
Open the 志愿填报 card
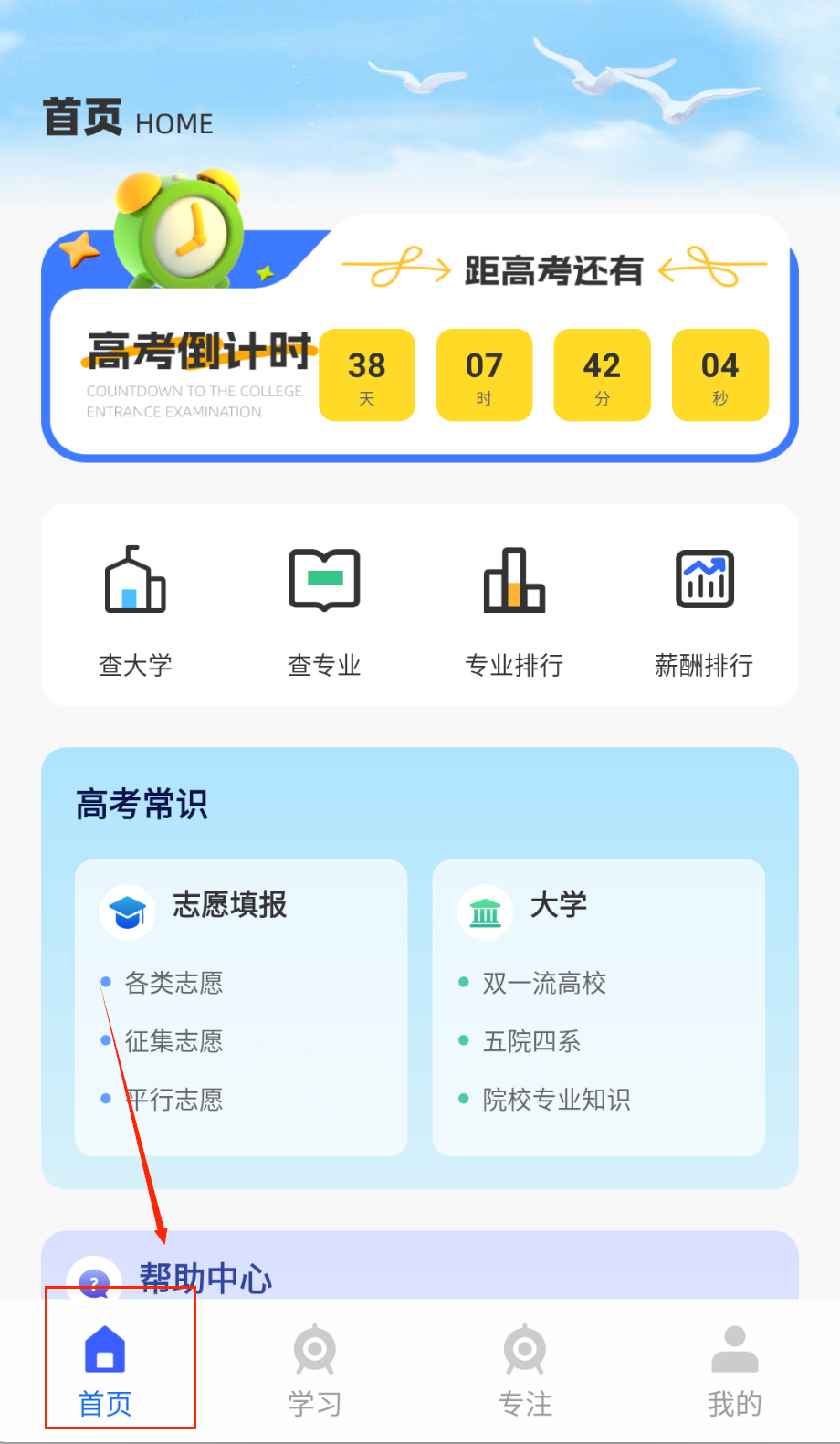229,905
